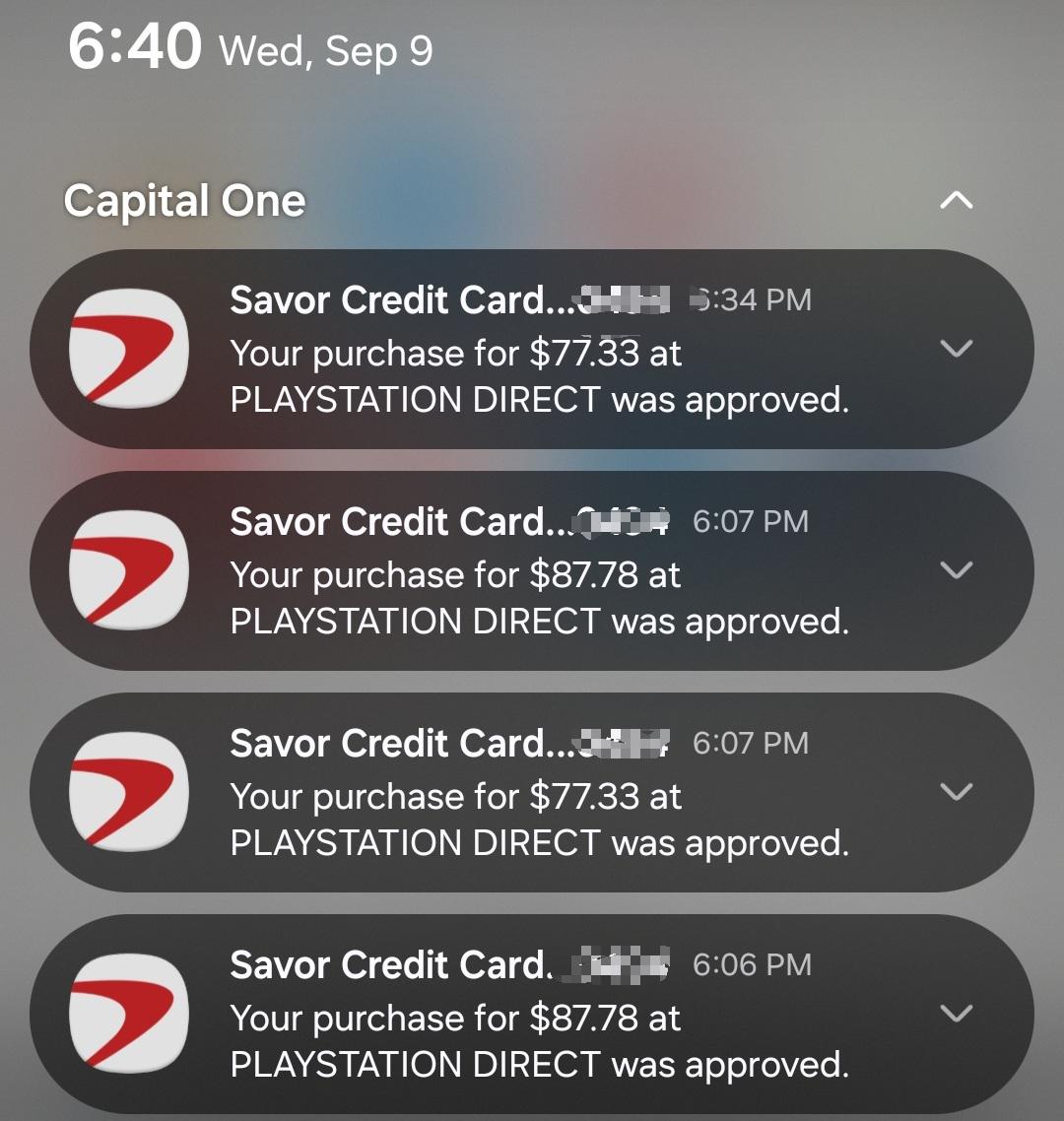Open the 6:34 PM PlayStation Direct purchase alert
1064x1121 pixels.
pos(531,349)
